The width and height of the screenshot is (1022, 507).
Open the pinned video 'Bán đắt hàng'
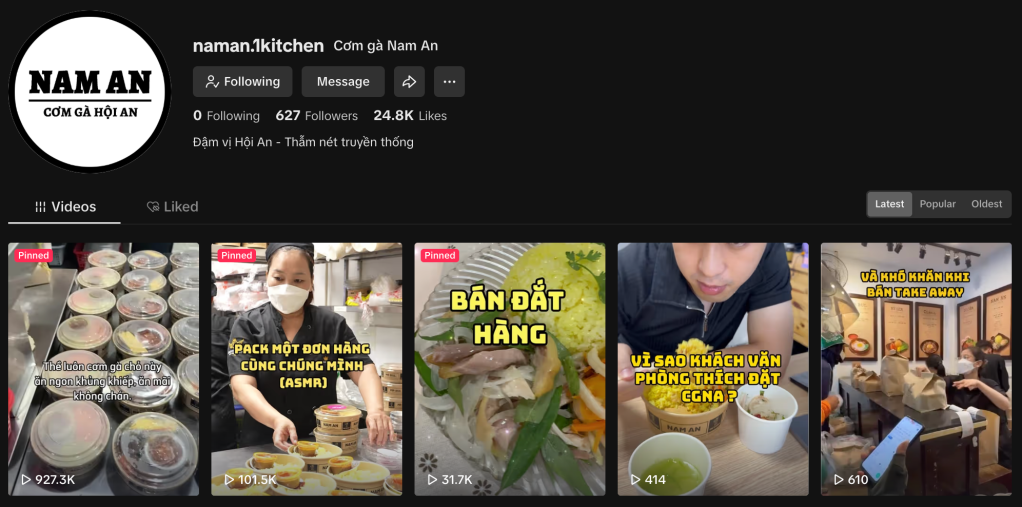coord(510,369)
